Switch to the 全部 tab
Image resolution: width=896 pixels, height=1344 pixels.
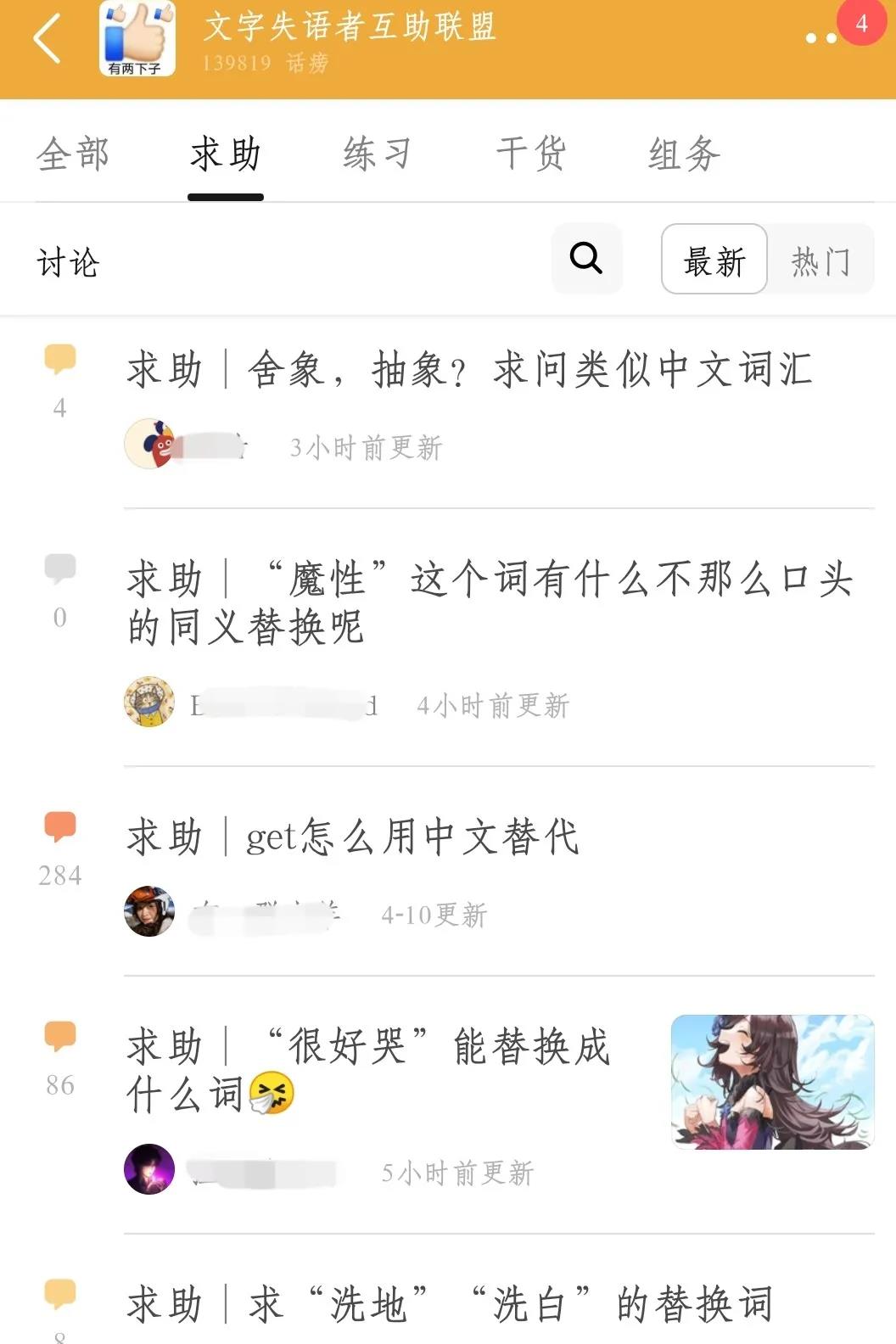73,154
